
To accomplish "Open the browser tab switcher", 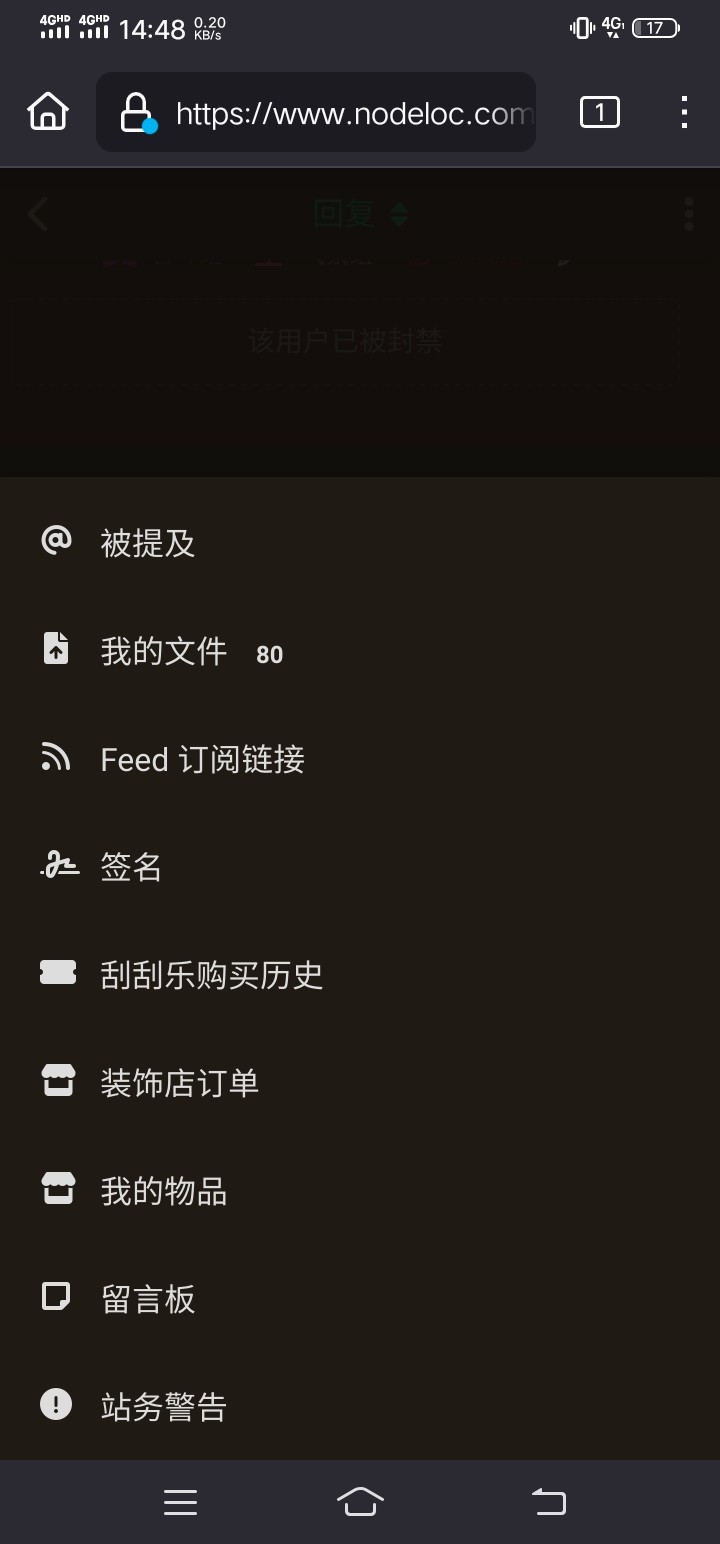I will click(600, 112).
